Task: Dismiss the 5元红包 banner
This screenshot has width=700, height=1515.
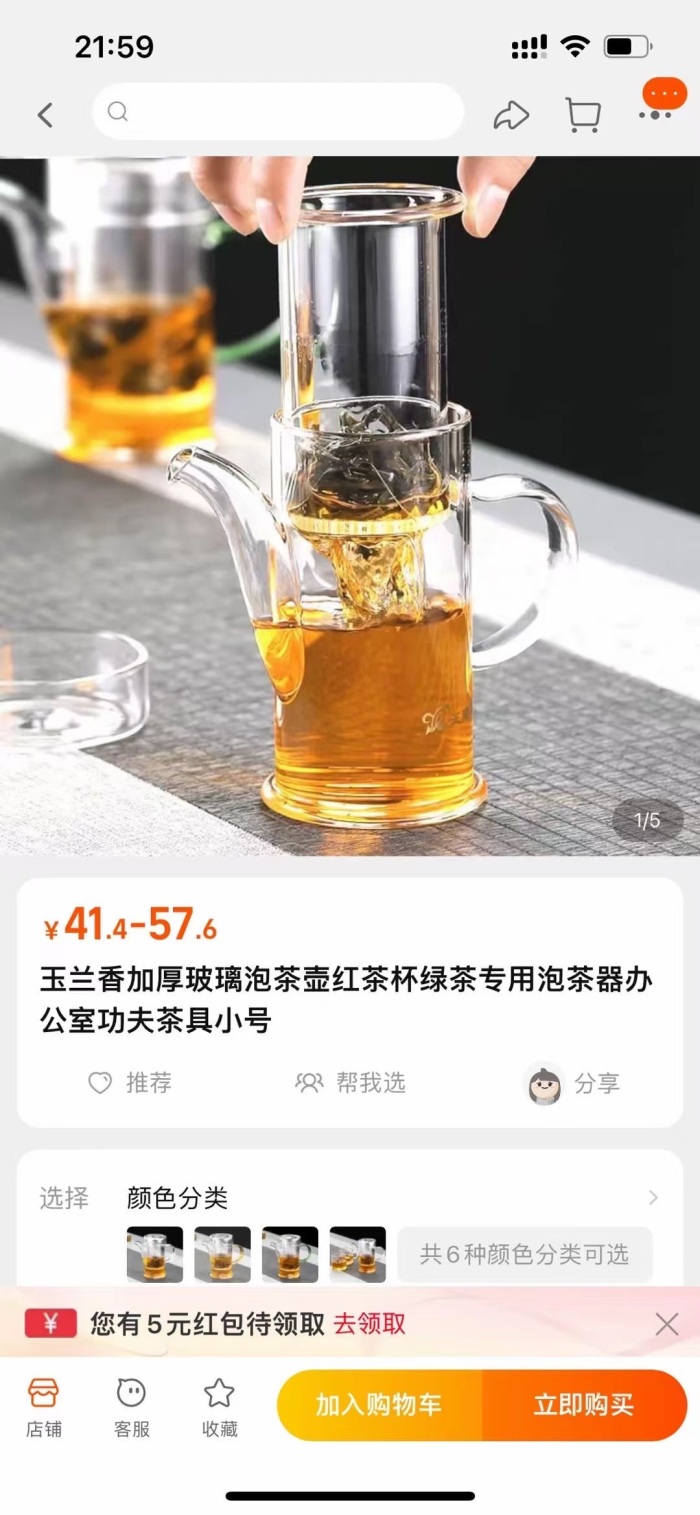Action: 667,1325
